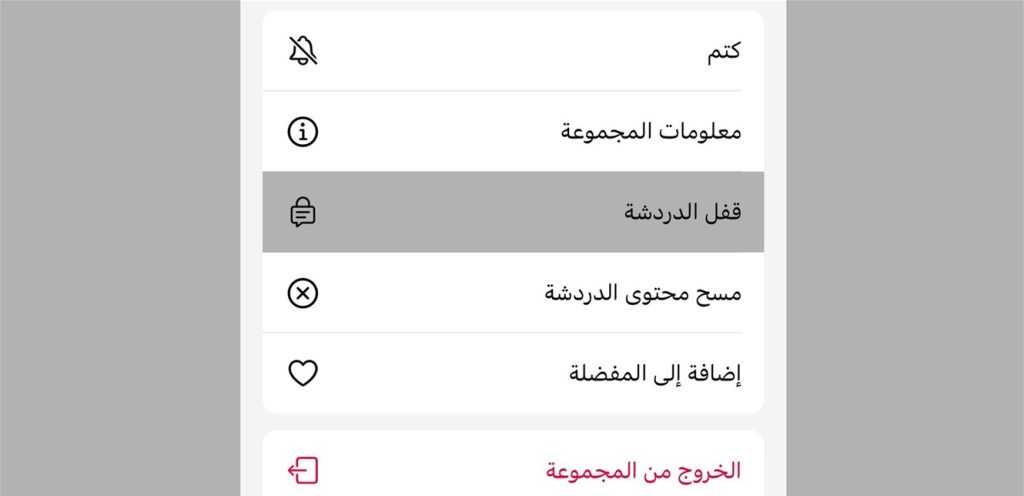Select قفل الدردشة to lock chat
This screenshot has width=1024, height=496.
pyautogui.click(x=513, y=212)
